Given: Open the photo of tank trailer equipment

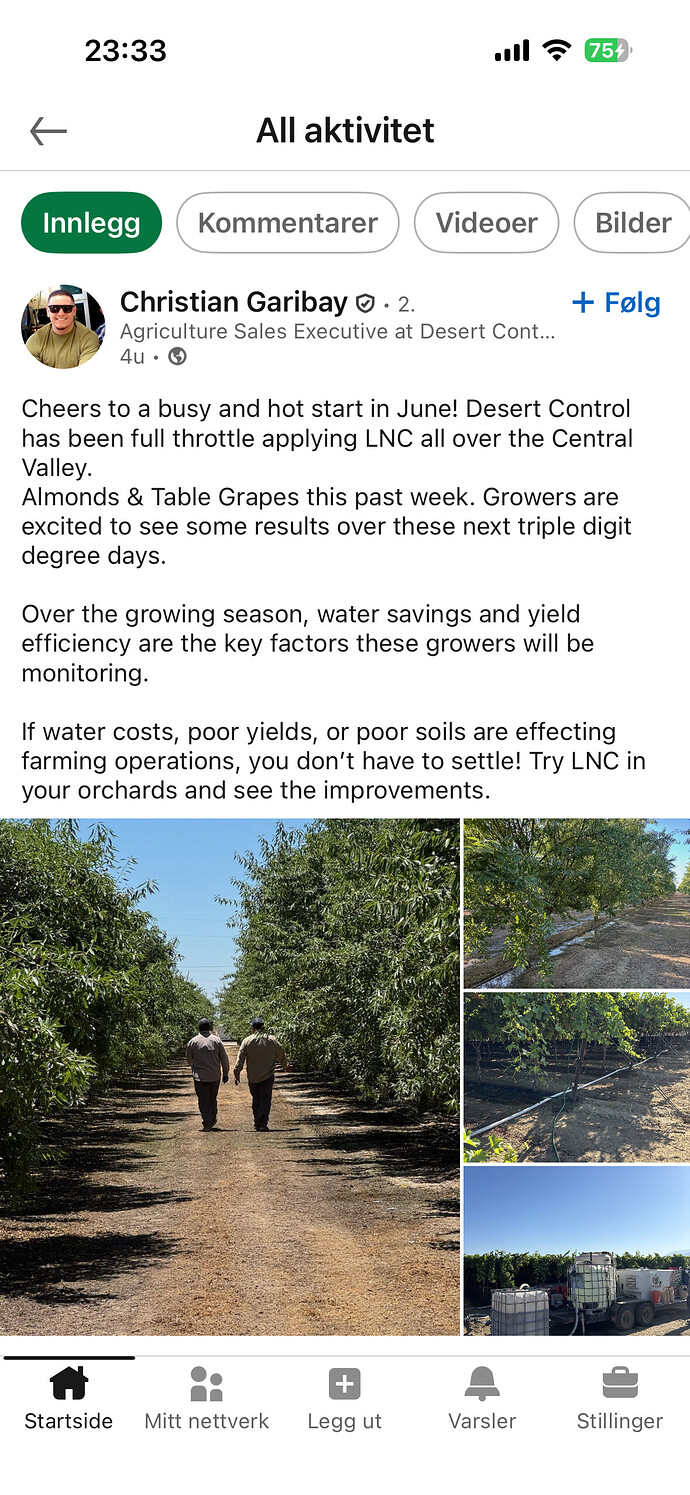Looking at the screenshot, I should coord(577,1251).
